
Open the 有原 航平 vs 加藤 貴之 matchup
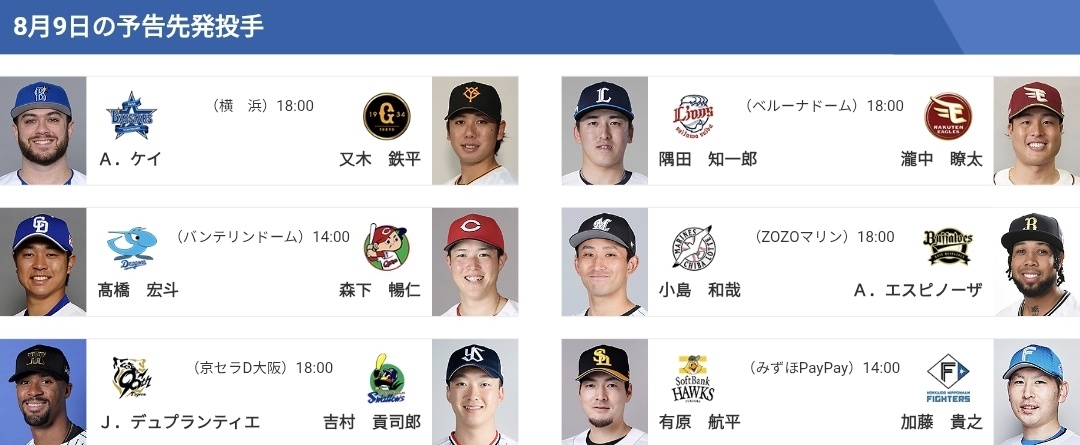click(820, 393)
